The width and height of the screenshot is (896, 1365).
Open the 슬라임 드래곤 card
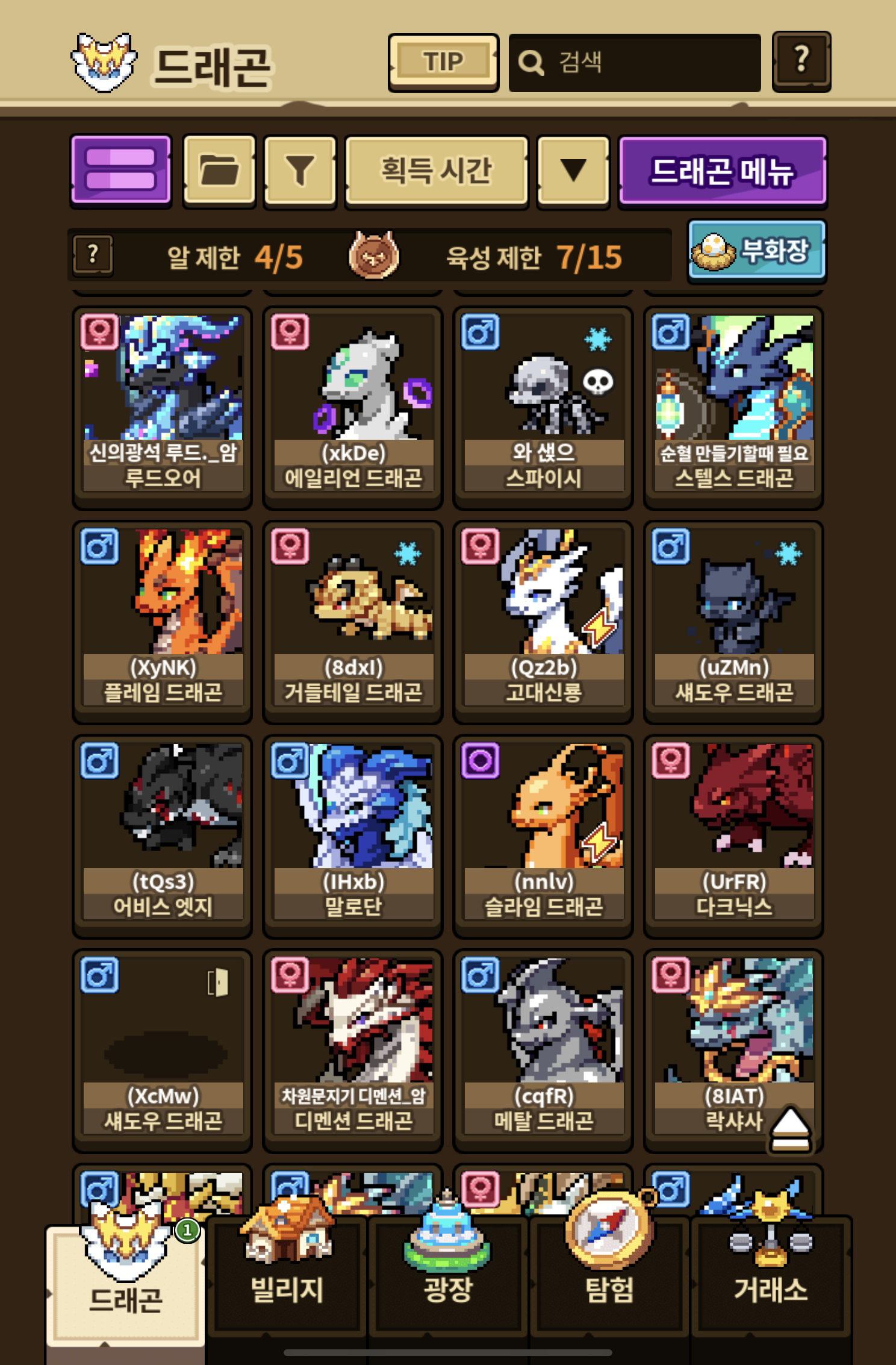(543, 837)
